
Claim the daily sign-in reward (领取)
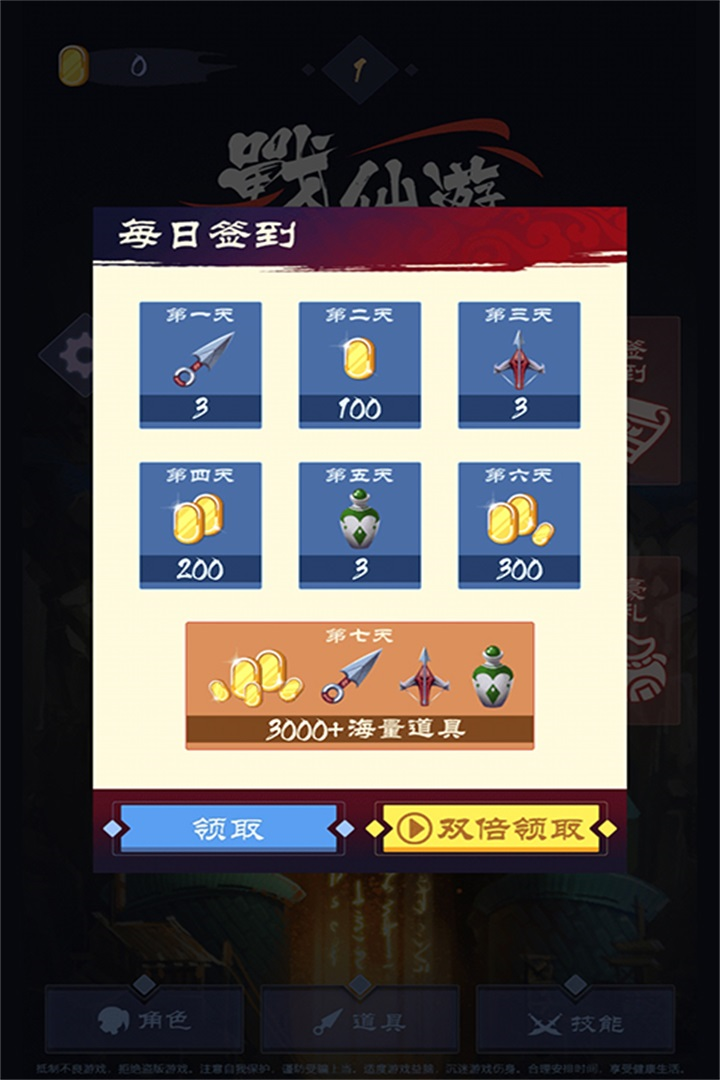[229, 829]
